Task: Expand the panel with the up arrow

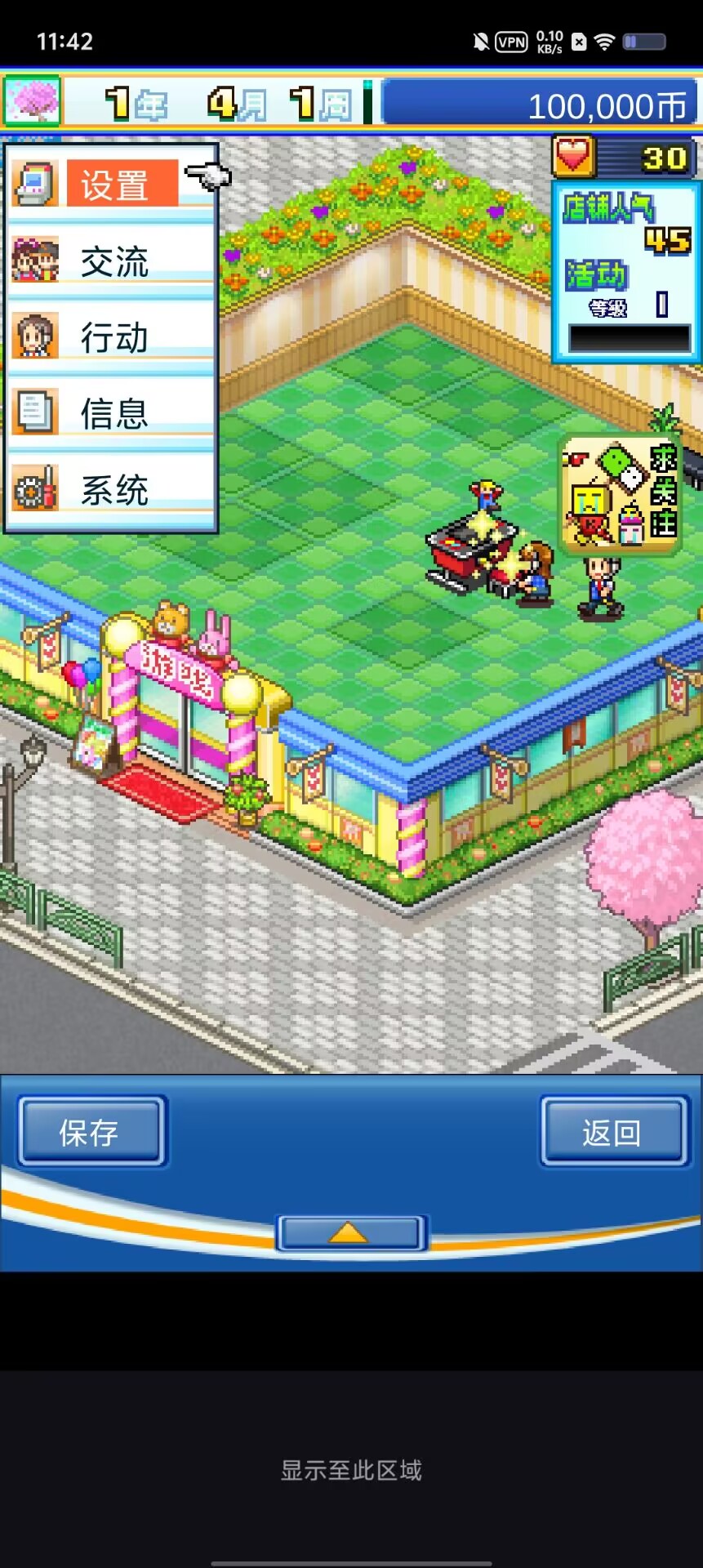Action: point(351,1232)
